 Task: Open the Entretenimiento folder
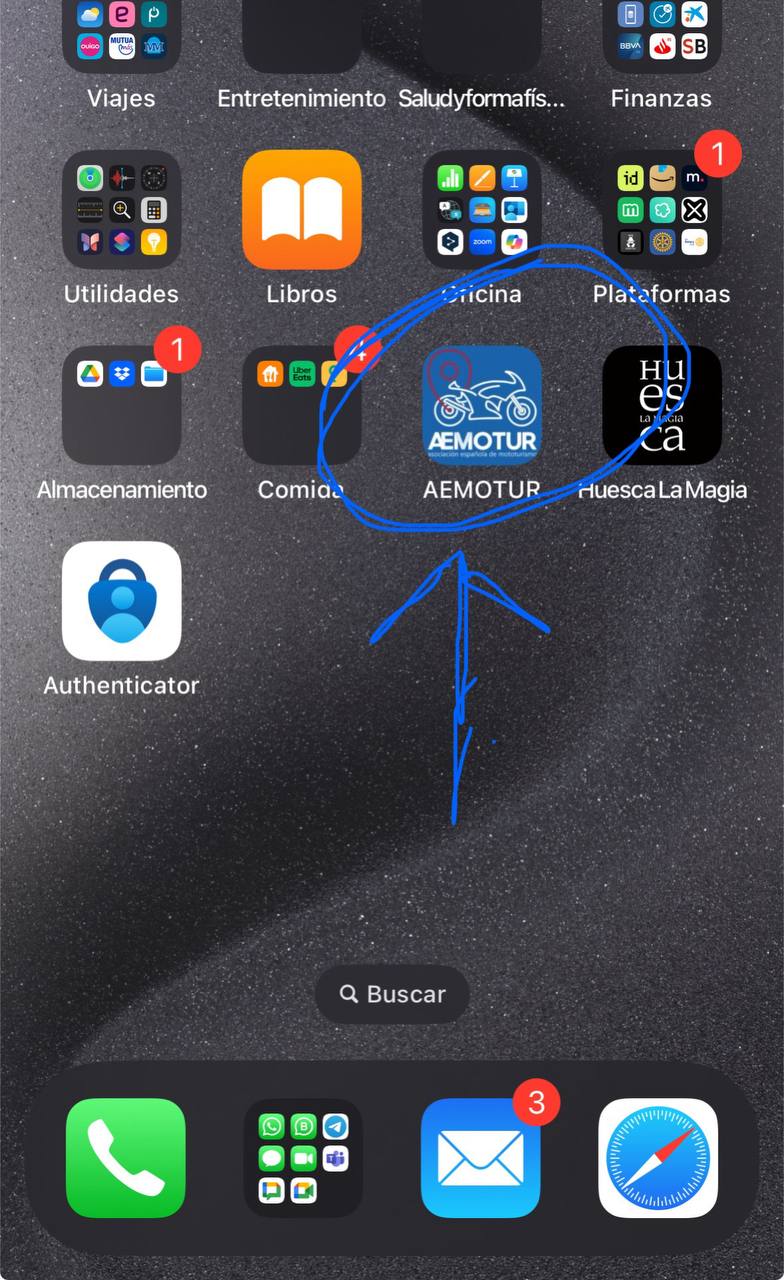[301, 35]
